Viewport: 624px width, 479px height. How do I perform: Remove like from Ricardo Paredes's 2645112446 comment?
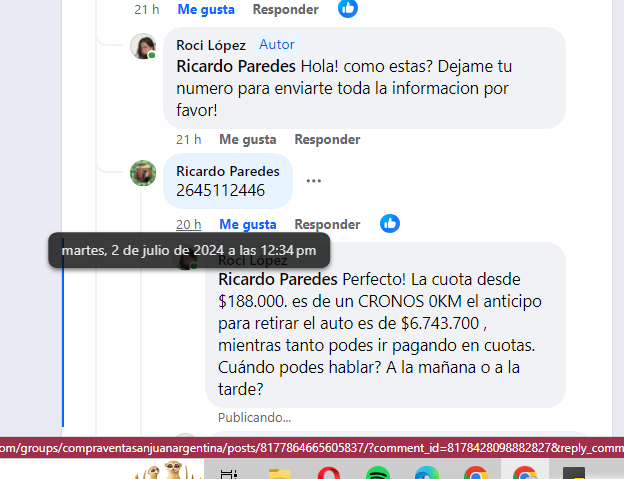click(x=248, y=224)
